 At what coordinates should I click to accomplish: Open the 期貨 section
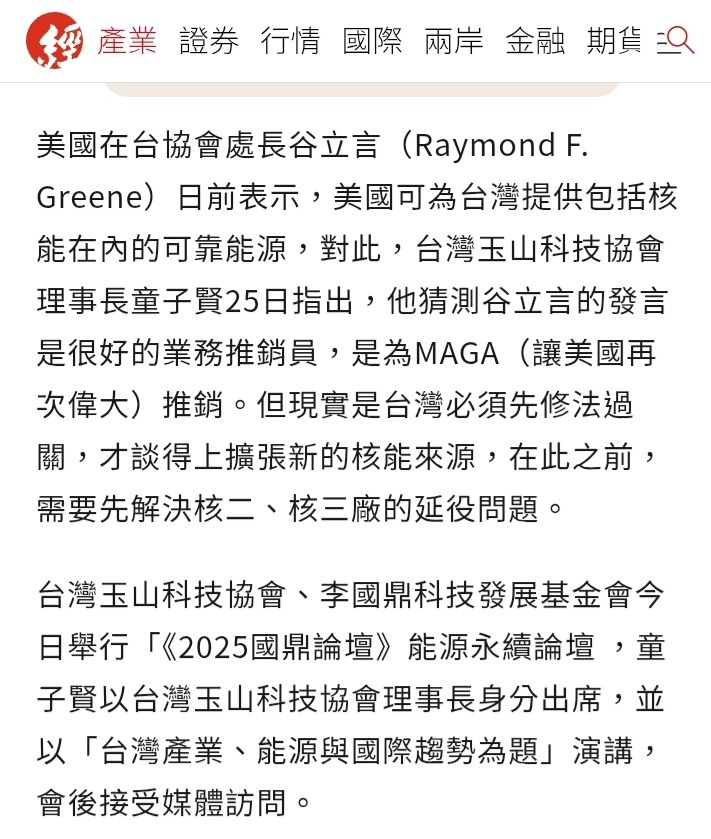coord(614,42)
